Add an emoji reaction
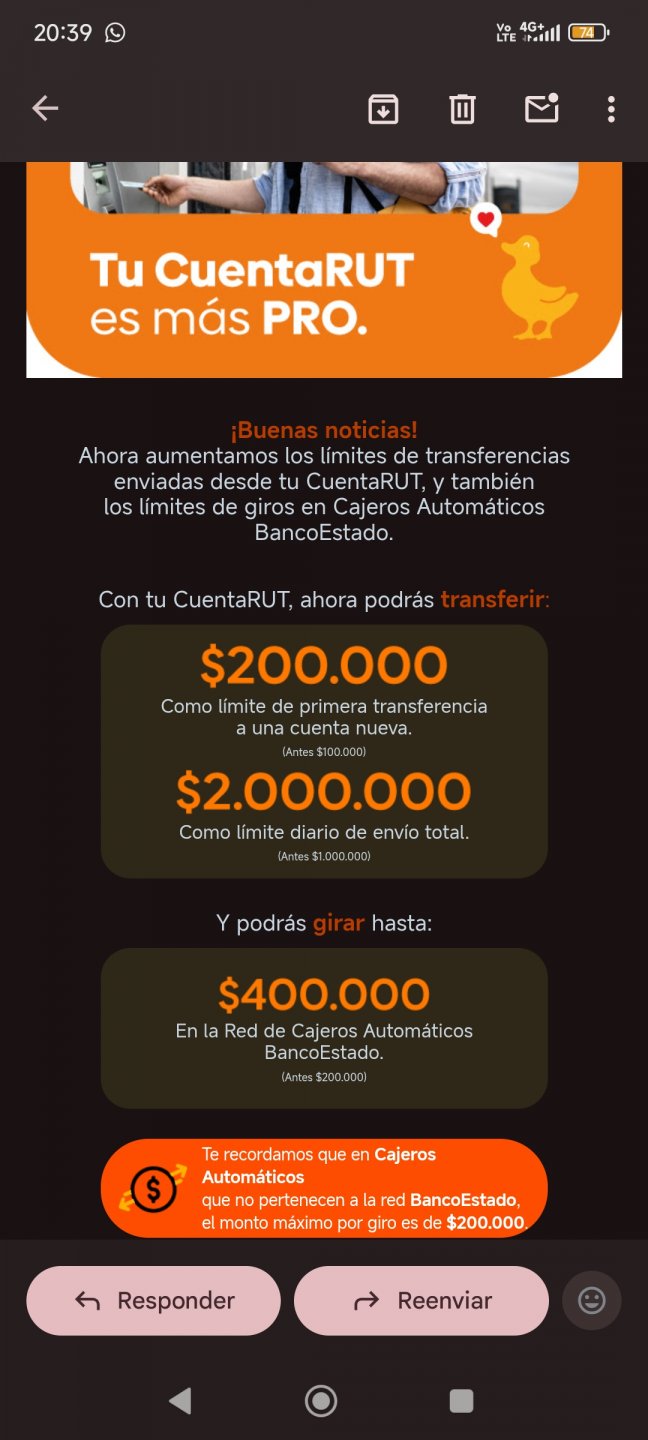Screen dimensions: 648x1440 [x=592, y=1300]
